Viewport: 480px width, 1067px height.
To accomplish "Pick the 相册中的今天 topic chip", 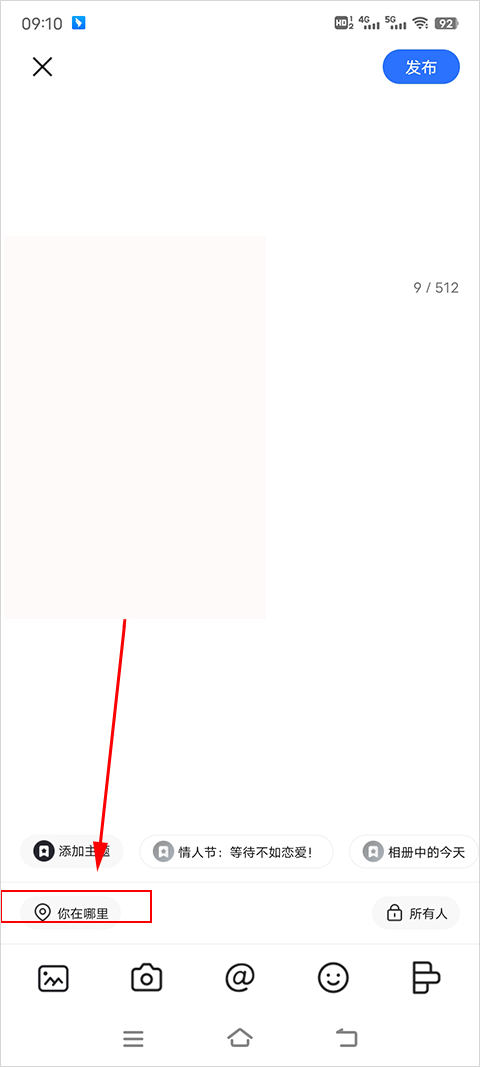I will pos(414,851).
